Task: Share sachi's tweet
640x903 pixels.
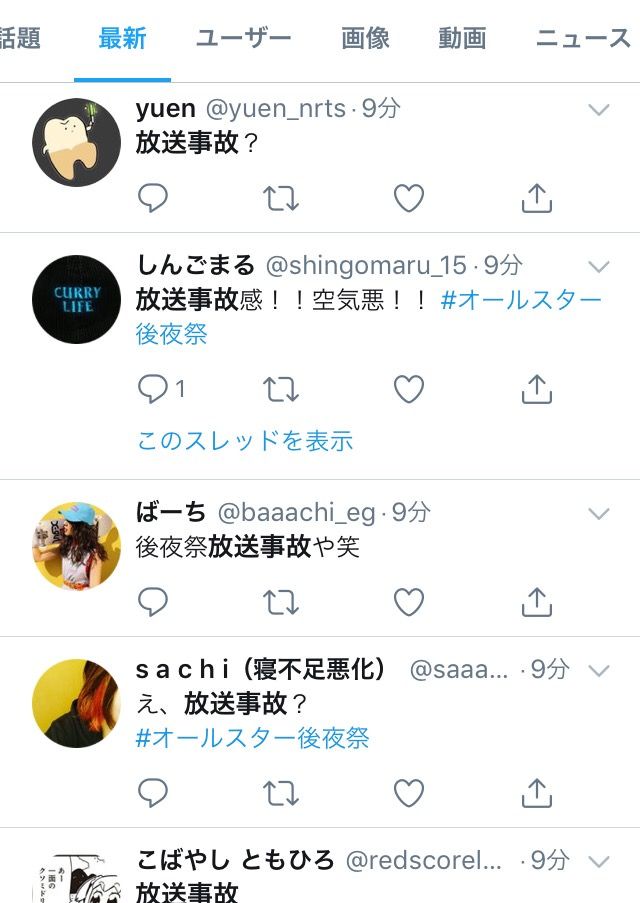Action: click(537, 793)
